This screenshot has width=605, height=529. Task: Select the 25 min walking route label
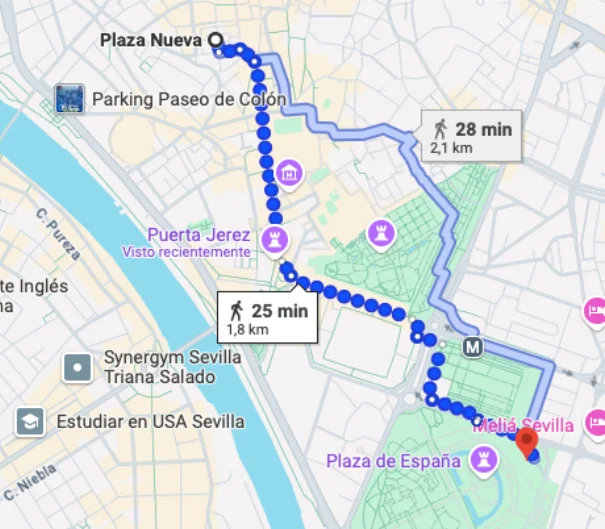coord(266,317)
